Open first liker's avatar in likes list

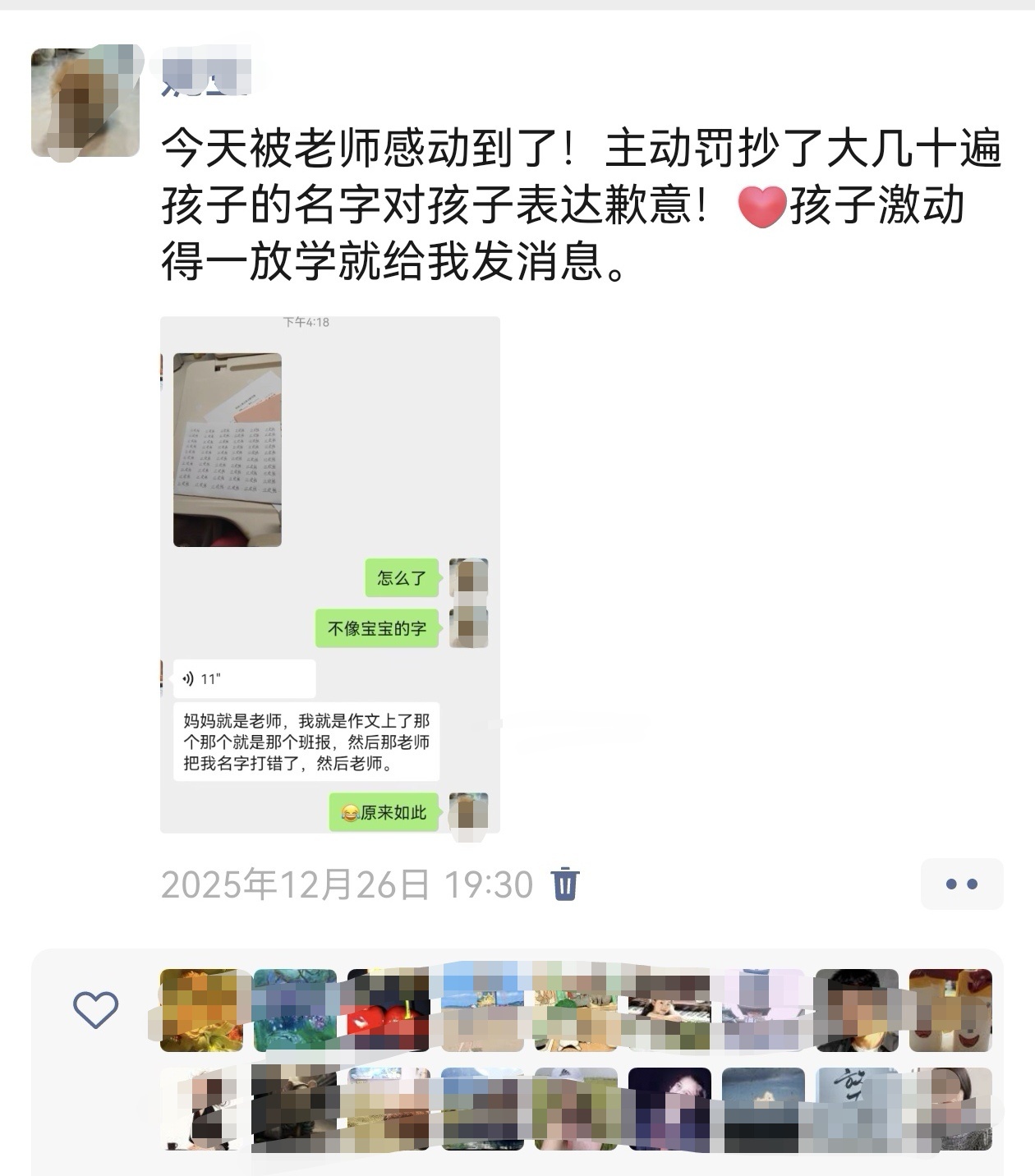tap(201, 1010)
